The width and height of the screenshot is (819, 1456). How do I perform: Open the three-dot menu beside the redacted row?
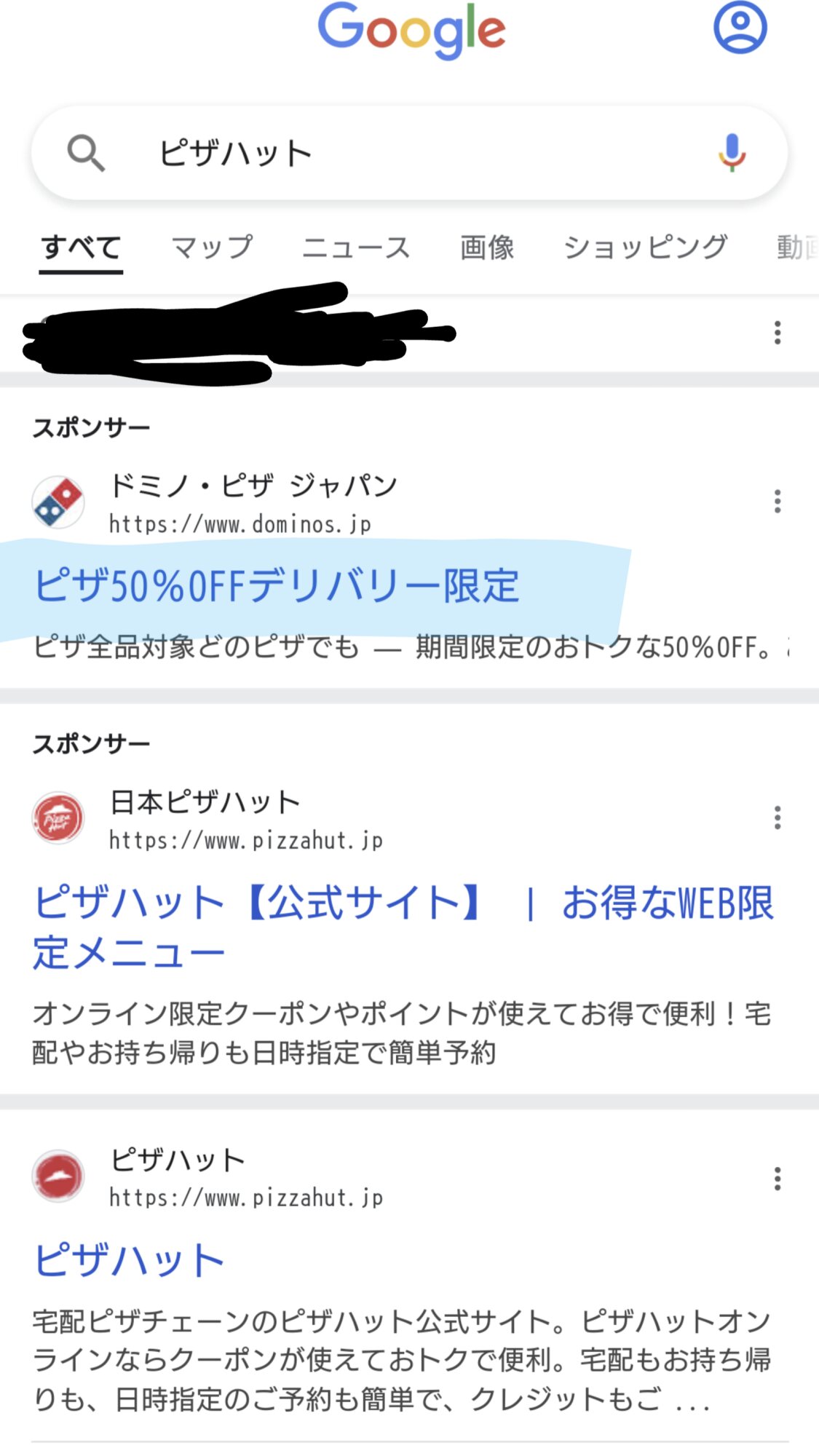tap(778, 333)
